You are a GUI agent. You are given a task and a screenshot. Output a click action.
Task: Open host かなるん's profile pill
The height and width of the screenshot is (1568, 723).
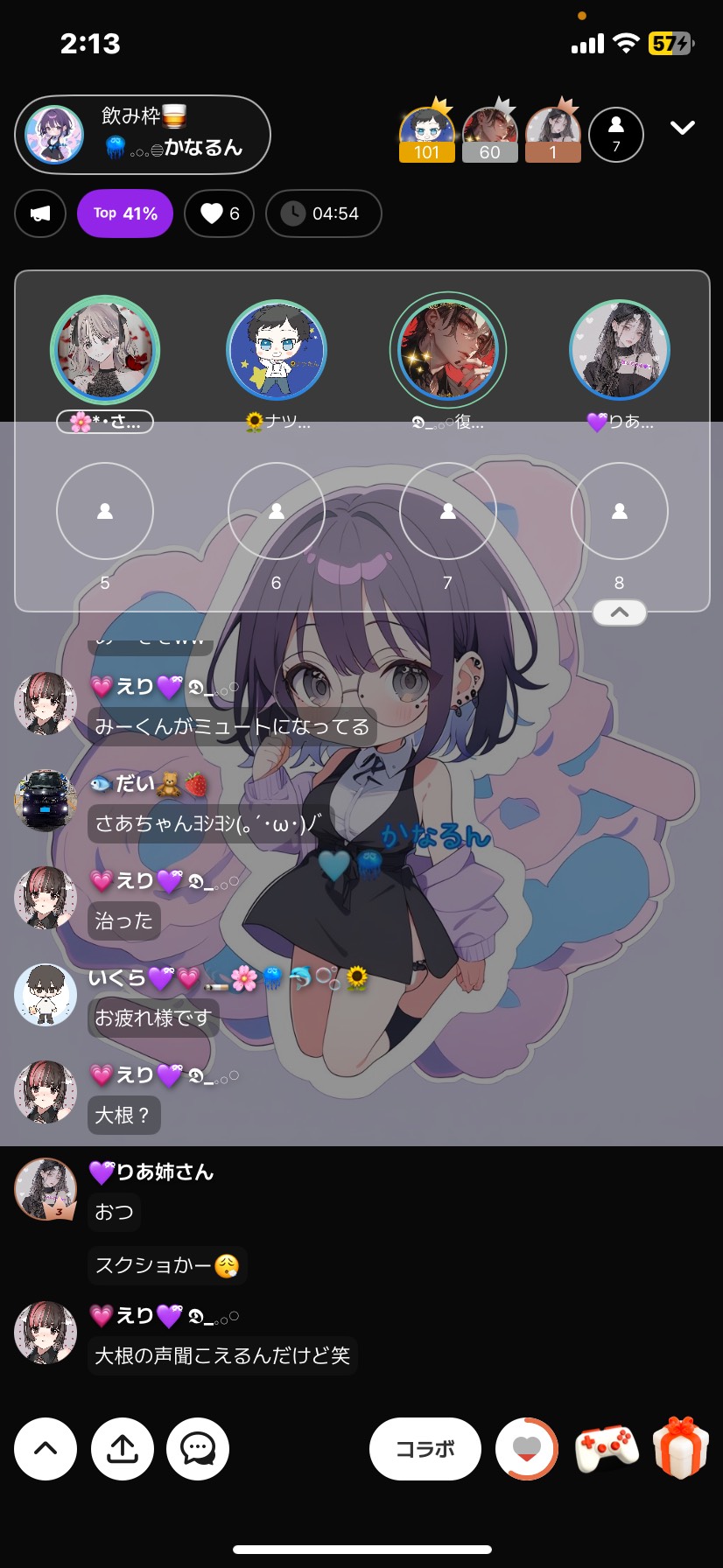point(142,134)
